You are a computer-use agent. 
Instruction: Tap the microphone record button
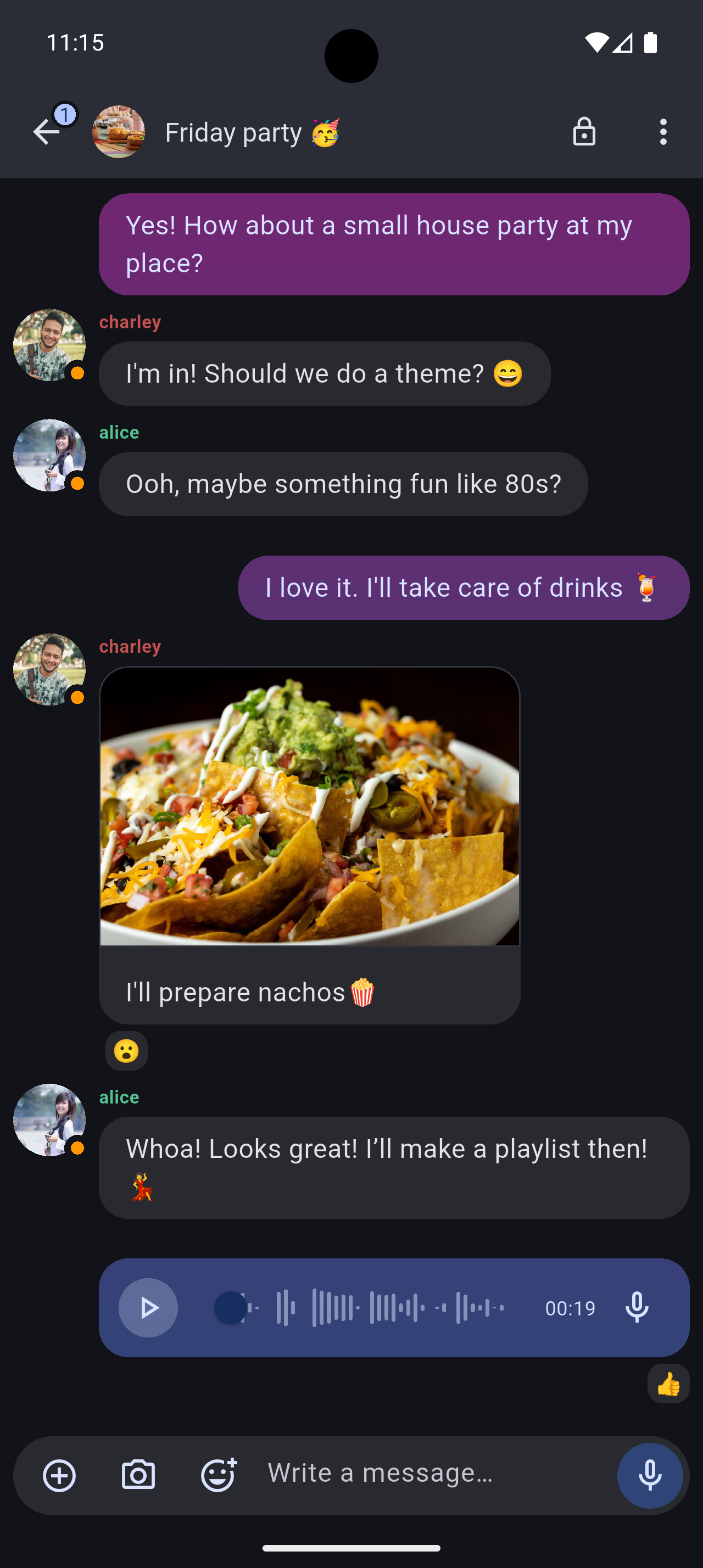[x=649, y=1475]
